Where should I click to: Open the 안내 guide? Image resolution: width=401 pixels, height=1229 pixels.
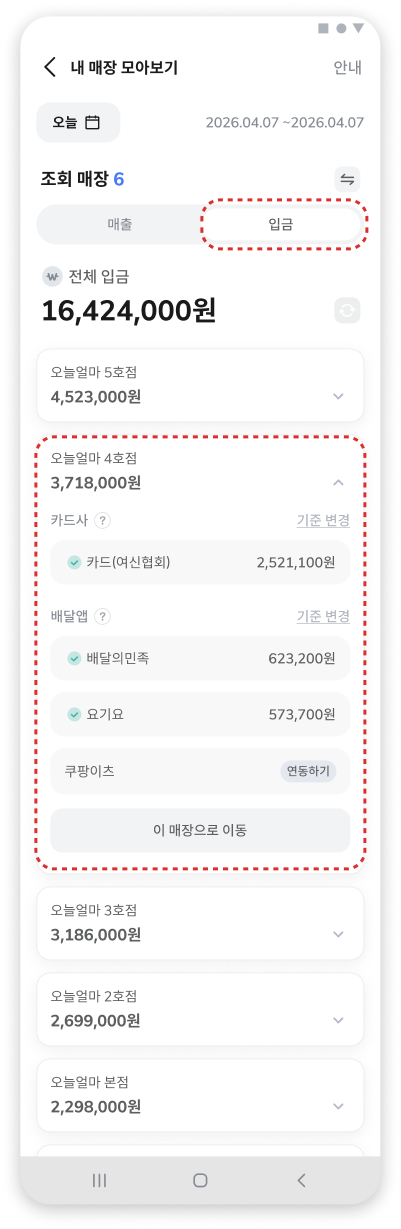click(347, 68)
